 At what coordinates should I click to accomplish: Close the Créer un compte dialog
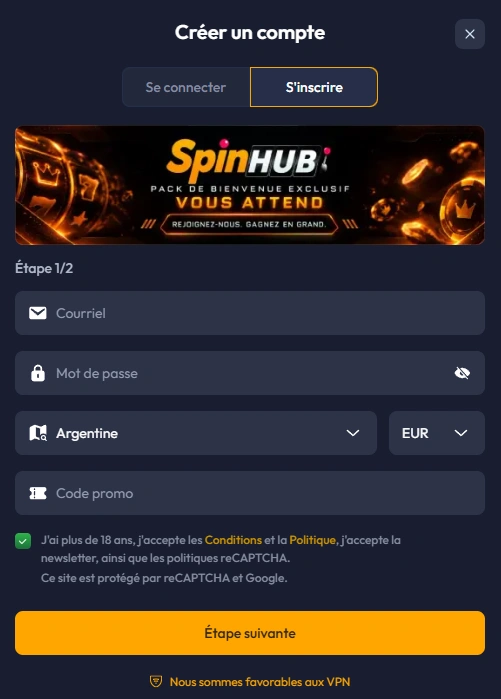(470, 34)
